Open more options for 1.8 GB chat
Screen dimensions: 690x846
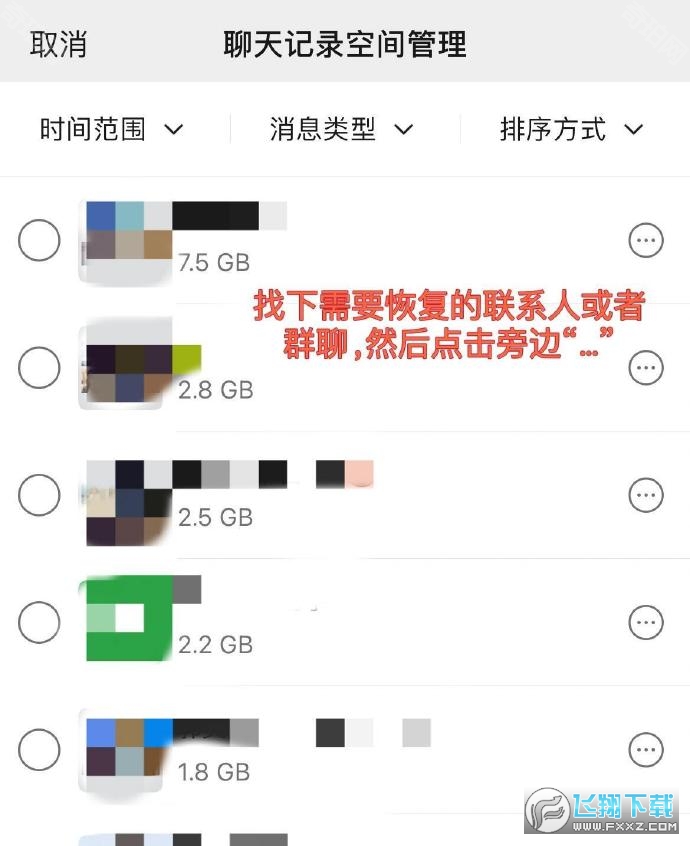coord(646,749)
